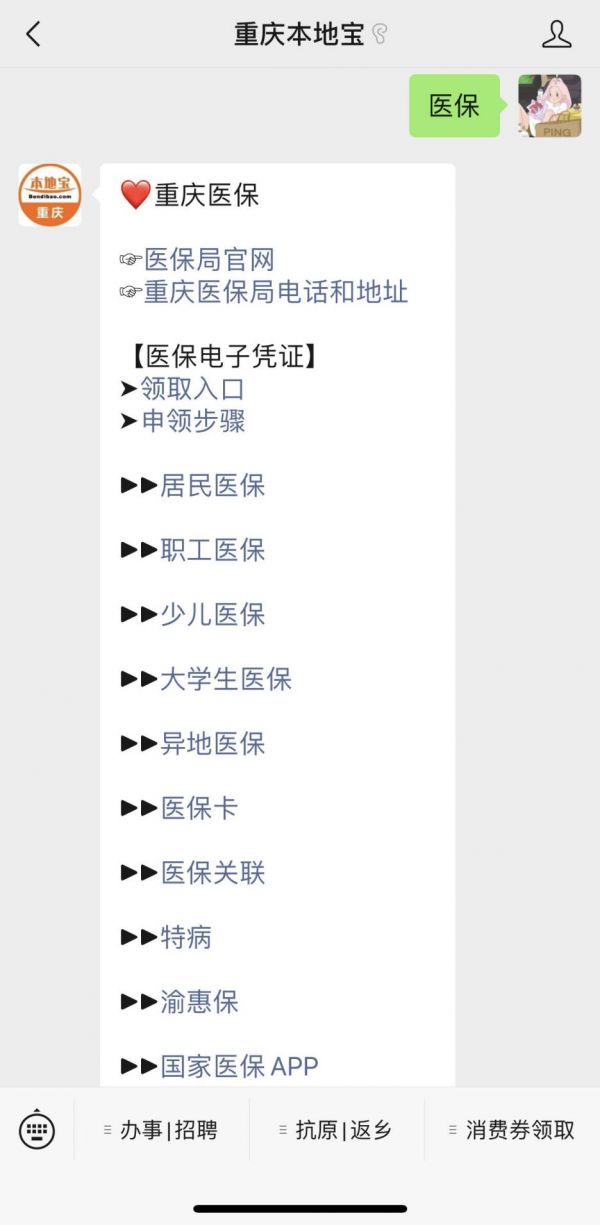The height and width of the screenshot is (1225, 600).
Task: Open the 办事|招聘 menu
Action: pos(161,1131)
